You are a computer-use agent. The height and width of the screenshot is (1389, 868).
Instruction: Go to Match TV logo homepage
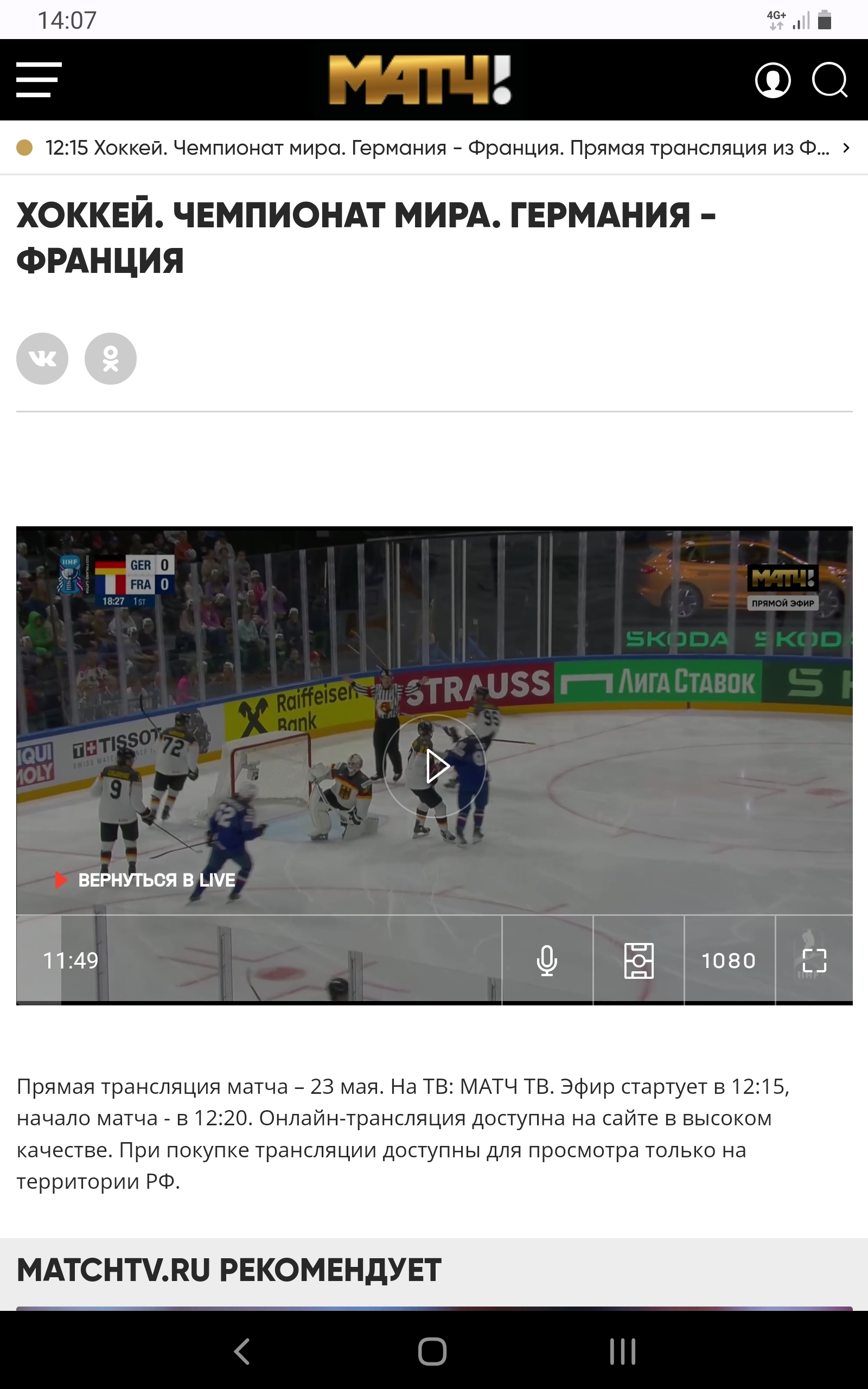419,80
